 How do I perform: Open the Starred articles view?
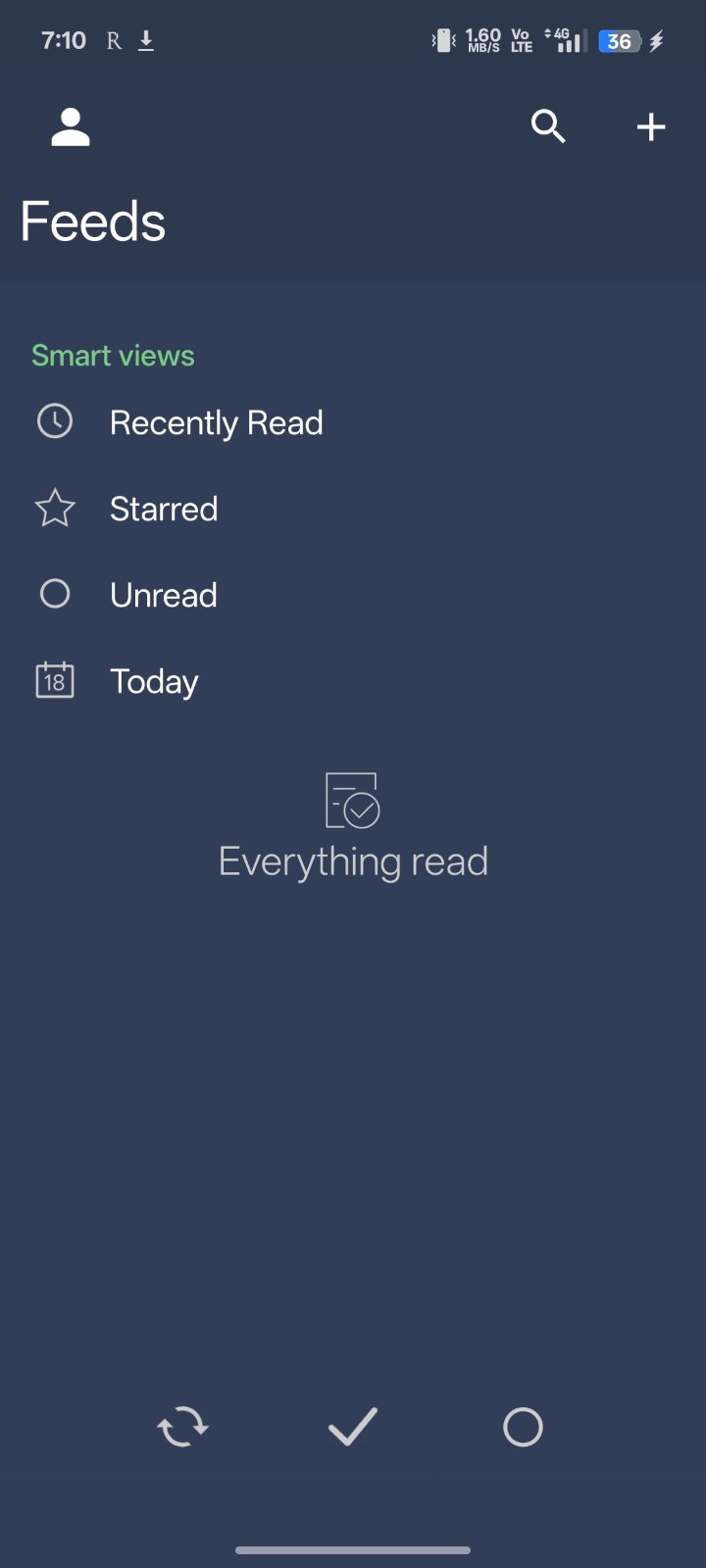pos(163,509)
